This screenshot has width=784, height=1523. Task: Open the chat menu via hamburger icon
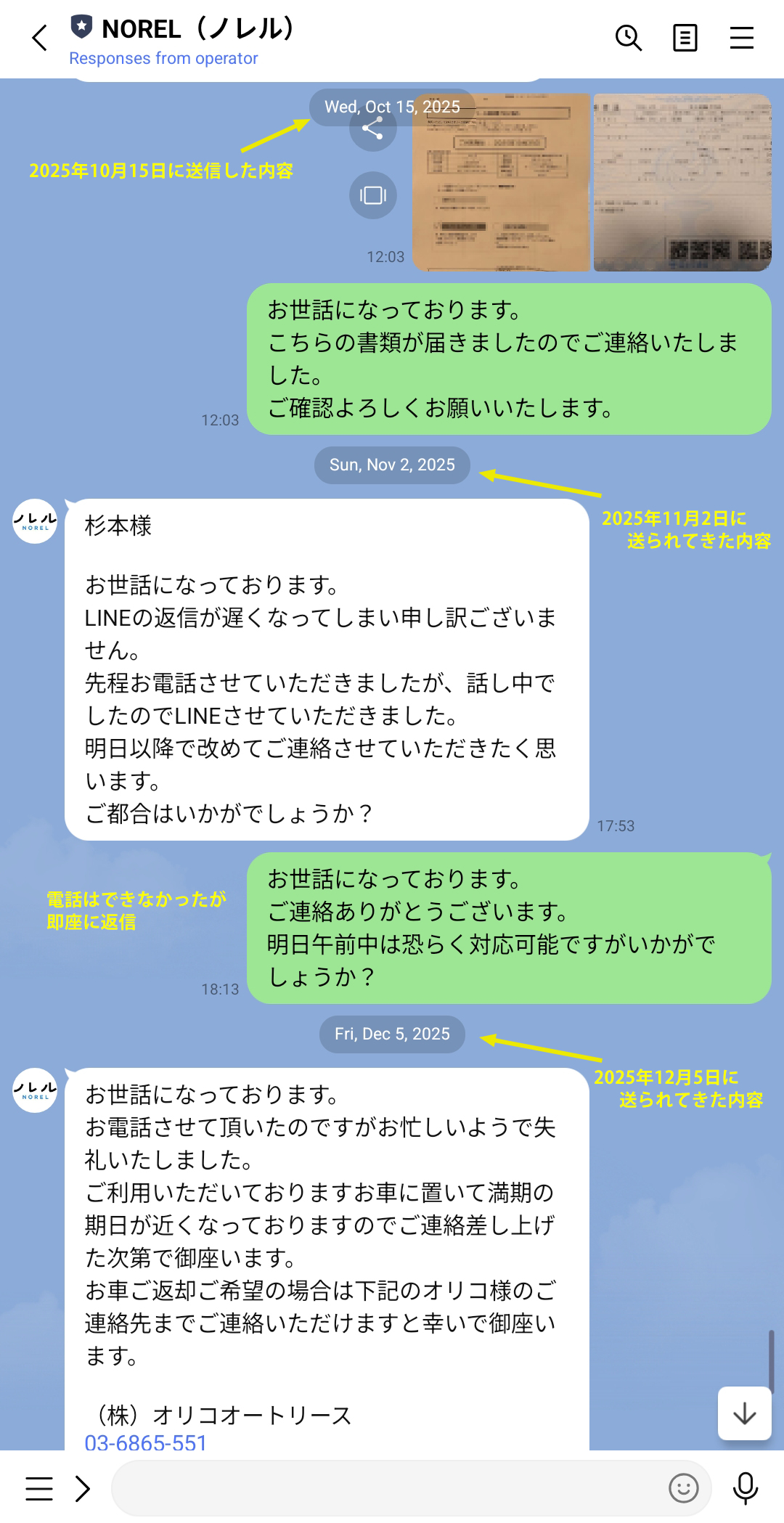pyautogui.click(x=741, y=38)
